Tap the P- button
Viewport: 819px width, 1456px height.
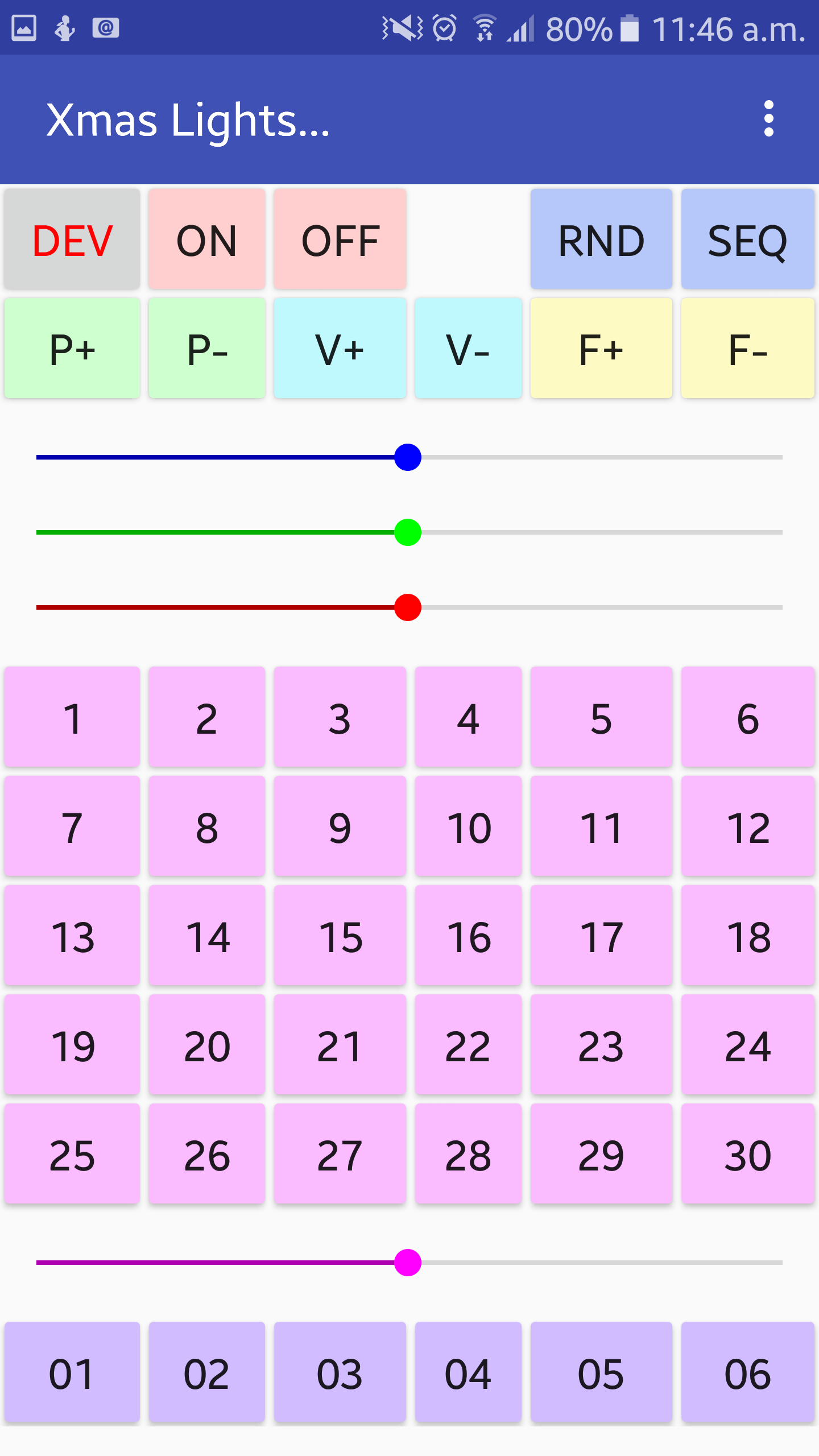tap(206, 349)
